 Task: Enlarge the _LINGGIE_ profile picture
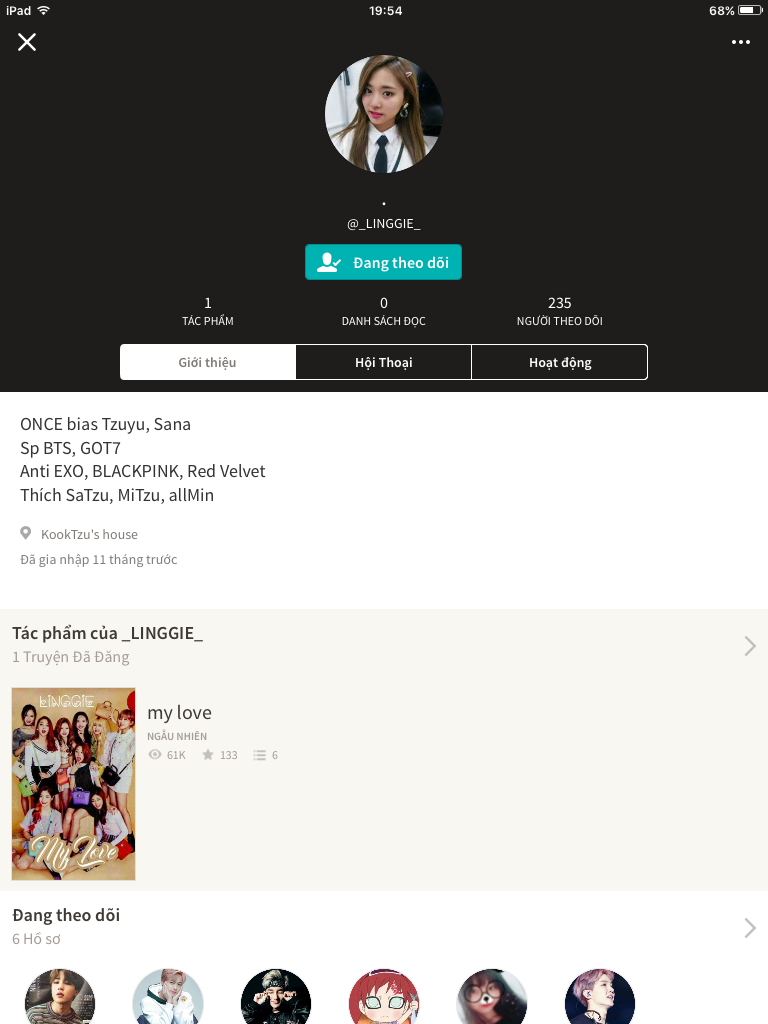(383, 114)
